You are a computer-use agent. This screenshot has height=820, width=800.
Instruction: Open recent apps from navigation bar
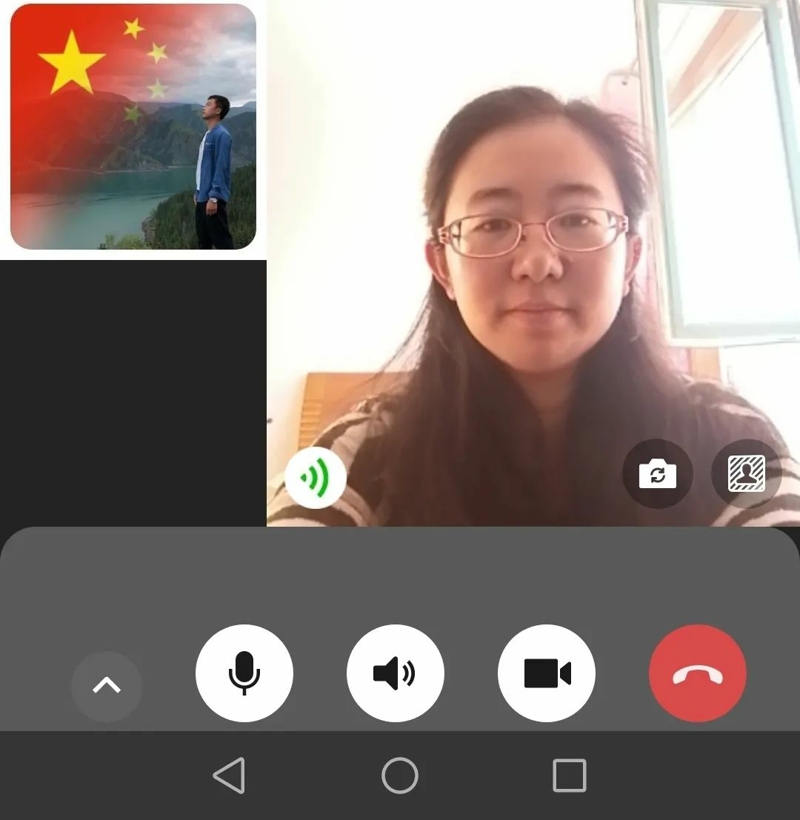pos(569,775)
